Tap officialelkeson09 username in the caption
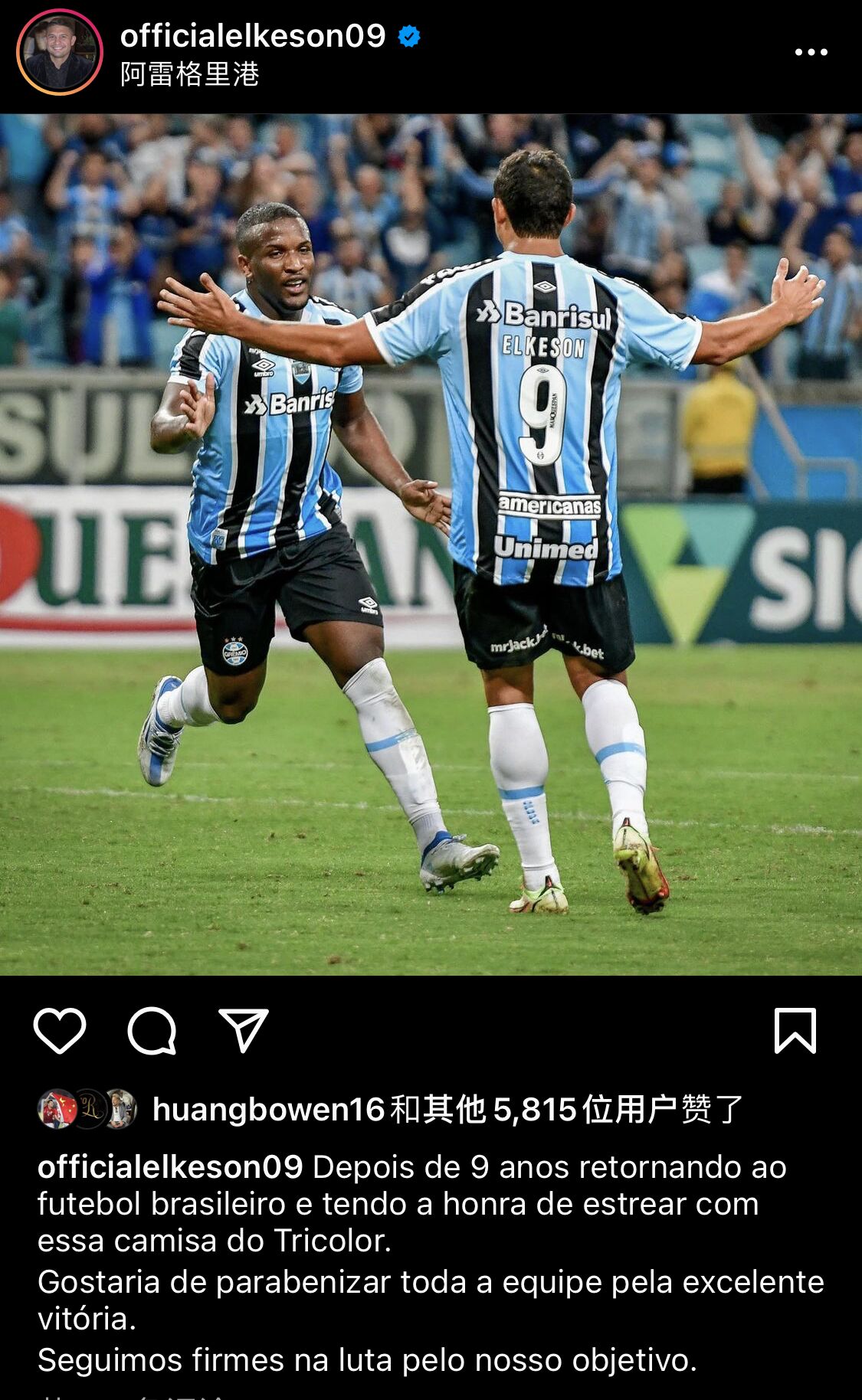The width and height of the screenshot is (862, 1400). click(x=170, y=1167)
